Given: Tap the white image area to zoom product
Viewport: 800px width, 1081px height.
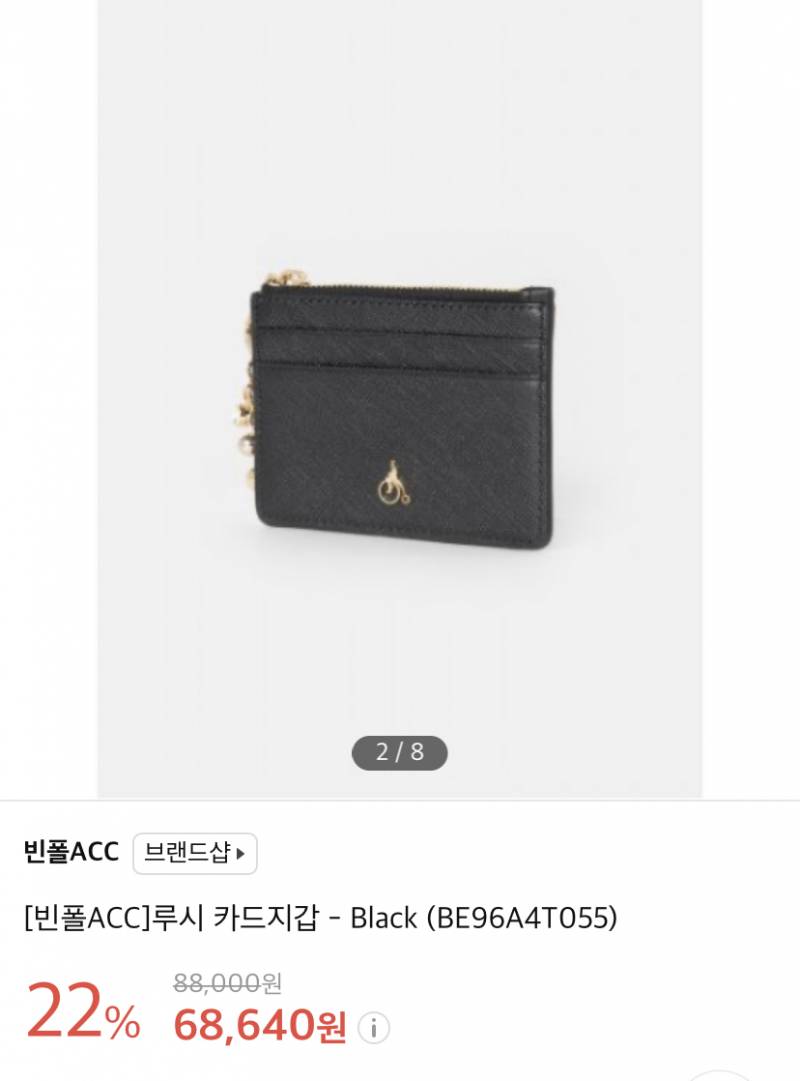Looking at the screenshot, I should [x=400, y=400].
